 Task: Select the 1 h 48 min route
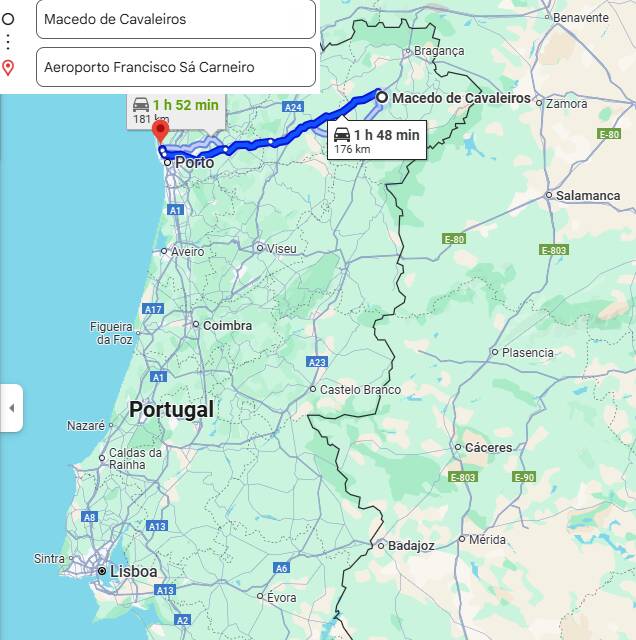[376, 140]
